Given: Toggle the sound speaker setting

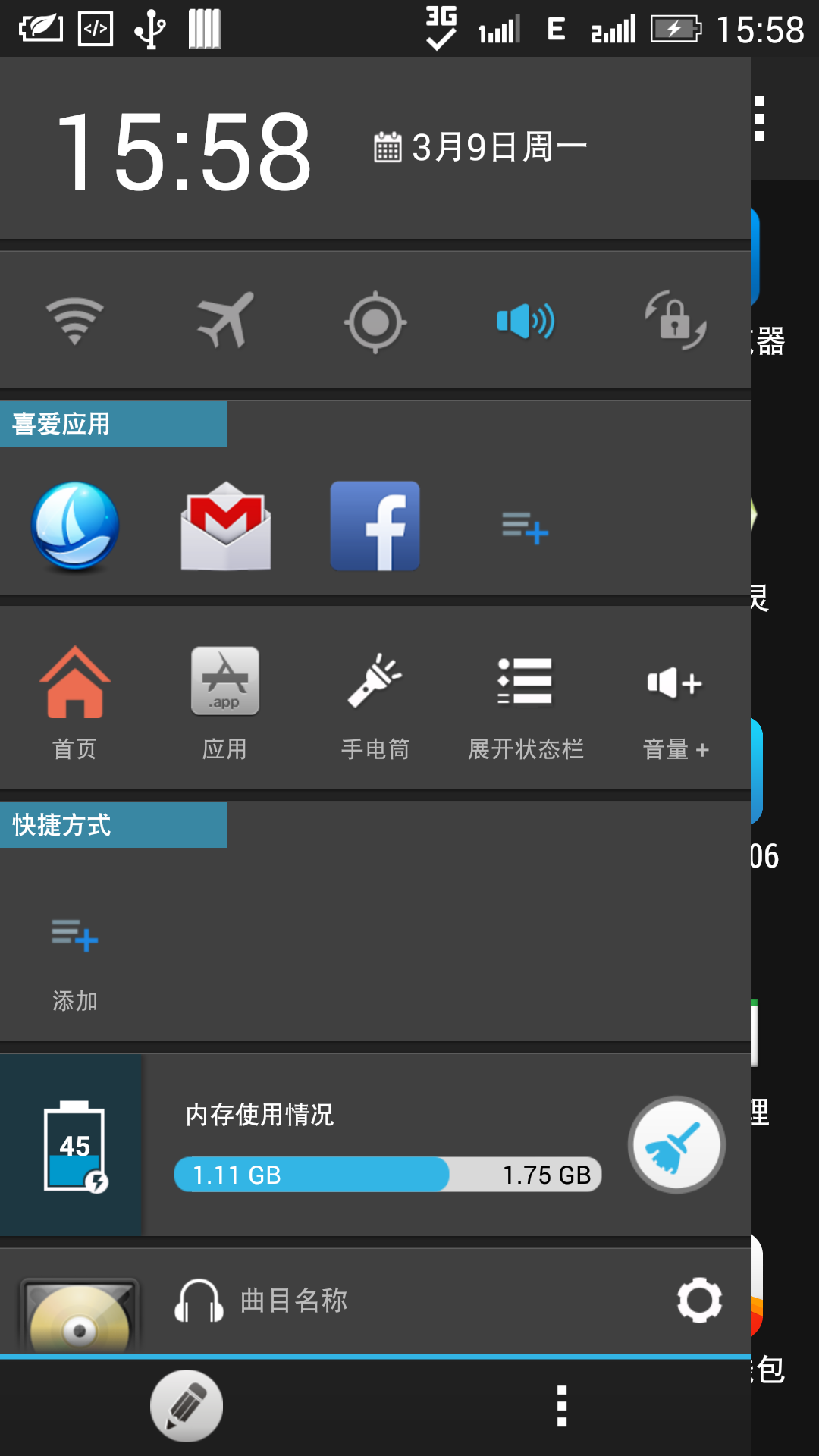Looking at the screenshot, I should (525, 322).
